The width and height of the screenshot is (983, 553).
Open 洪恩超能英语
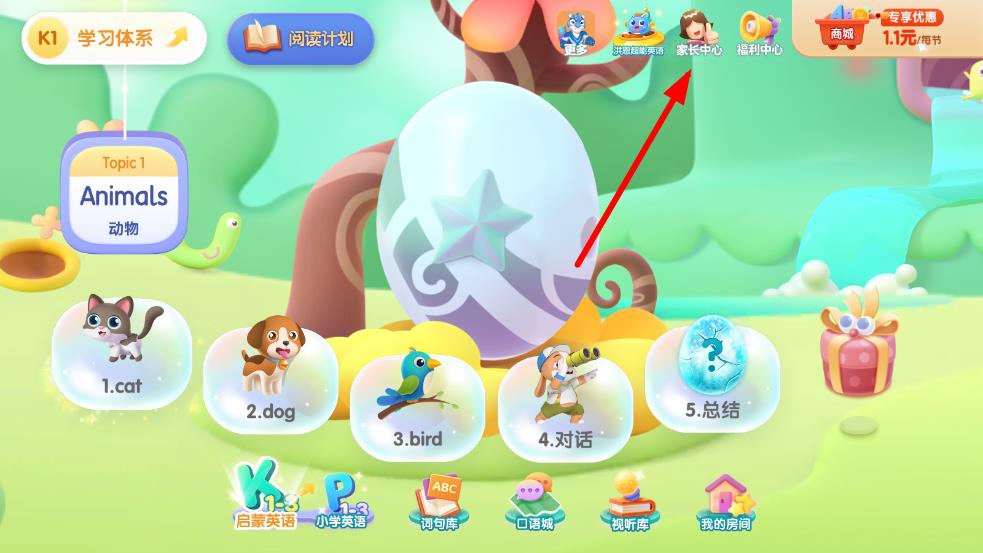click(637, 31)
